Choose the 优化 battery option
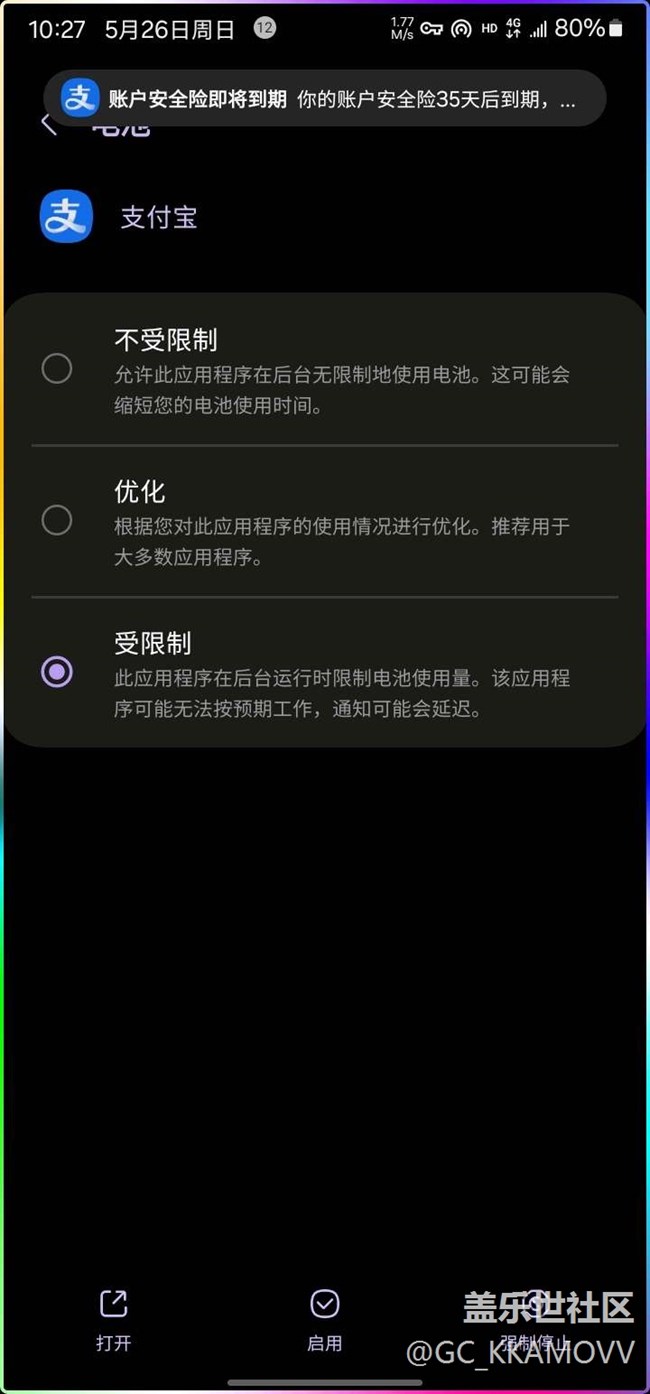The image size is (650, 1394). point(325,521)
